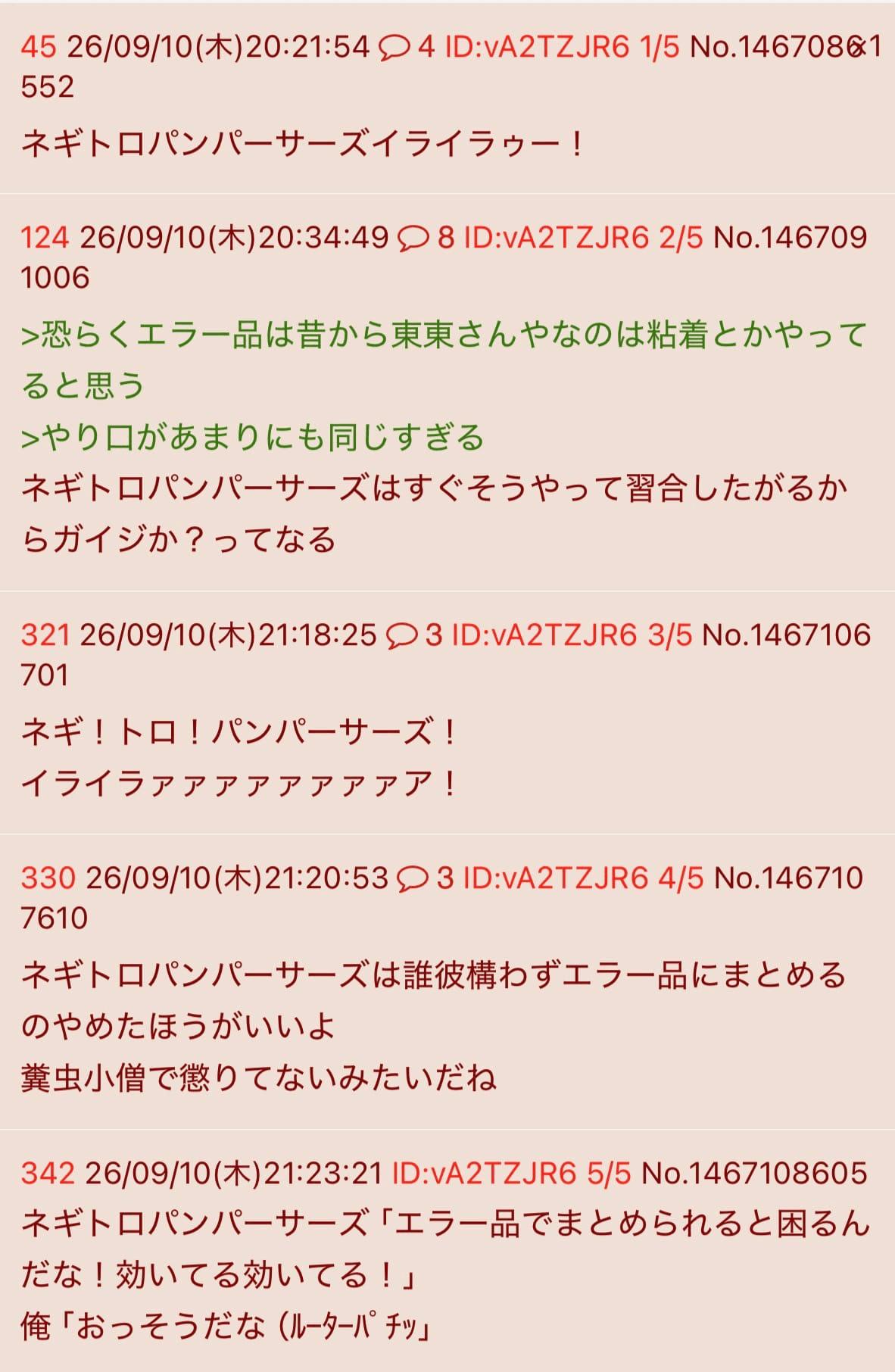Close the ID post list popup
Screen dimensions: 895x1372
[857, 47]
